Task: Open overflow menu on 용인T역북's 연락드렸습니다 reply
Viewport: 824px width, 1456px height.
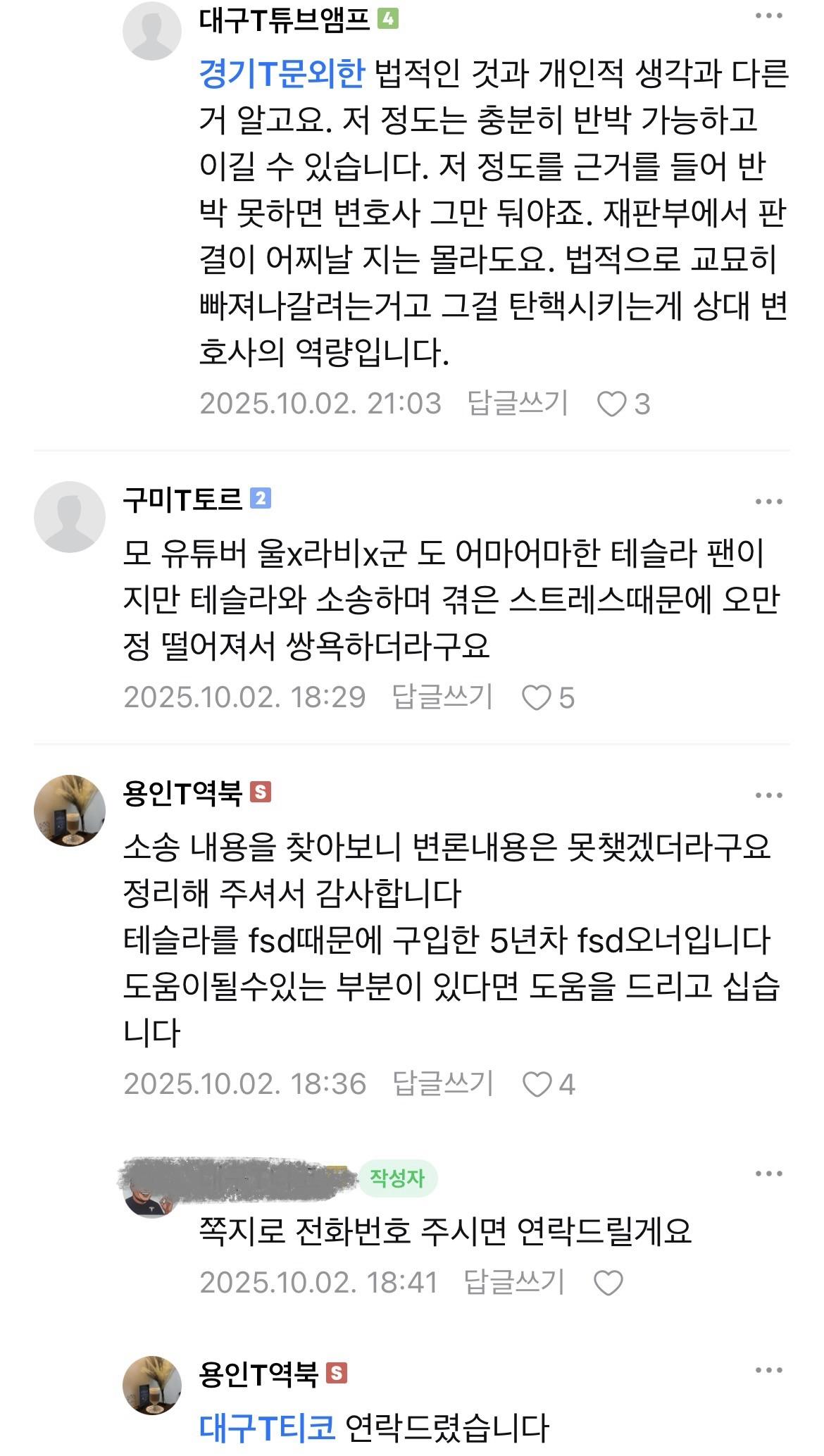Action: [768, 1370]
